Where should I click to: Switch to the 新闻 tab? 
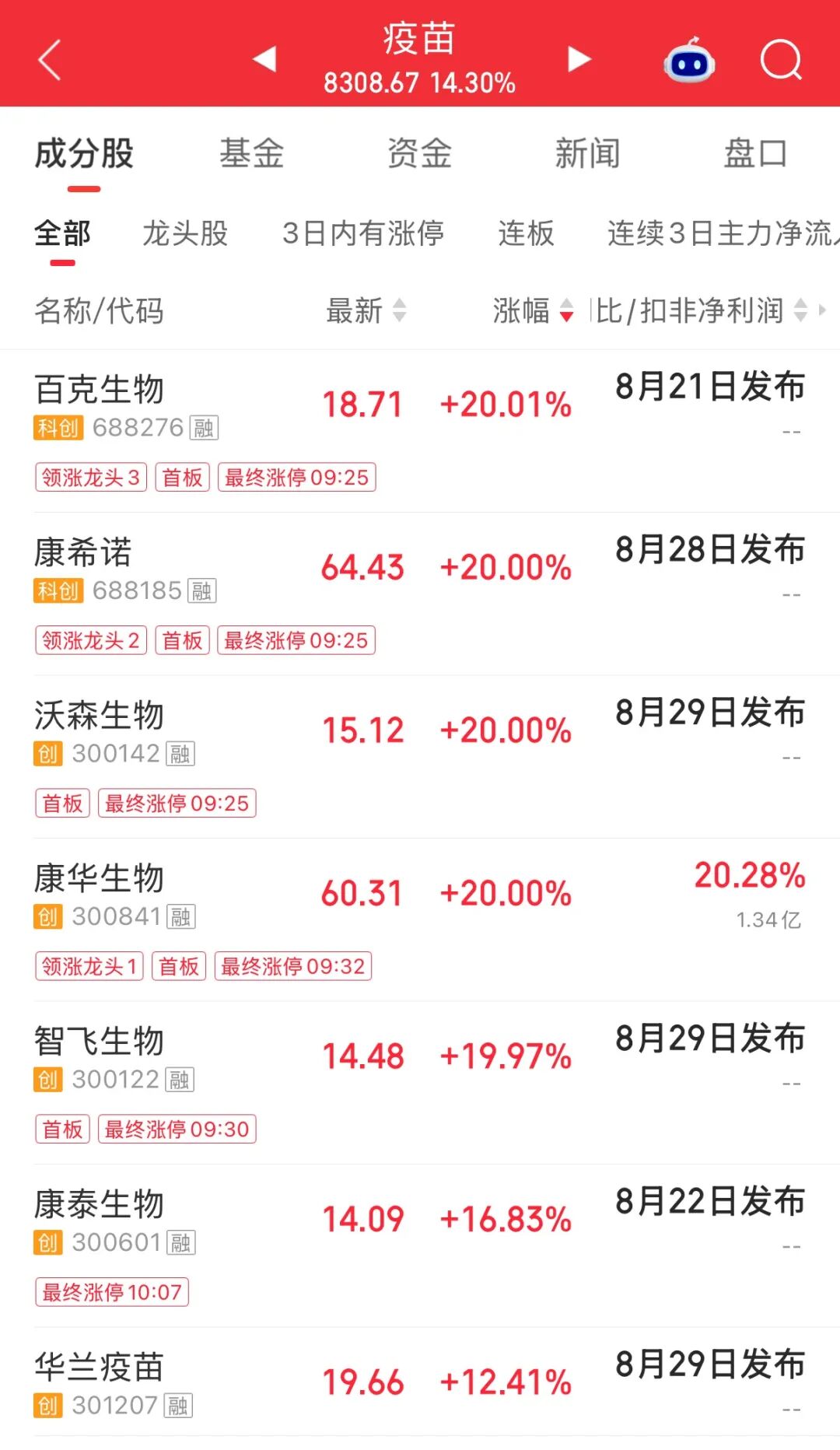587,153
